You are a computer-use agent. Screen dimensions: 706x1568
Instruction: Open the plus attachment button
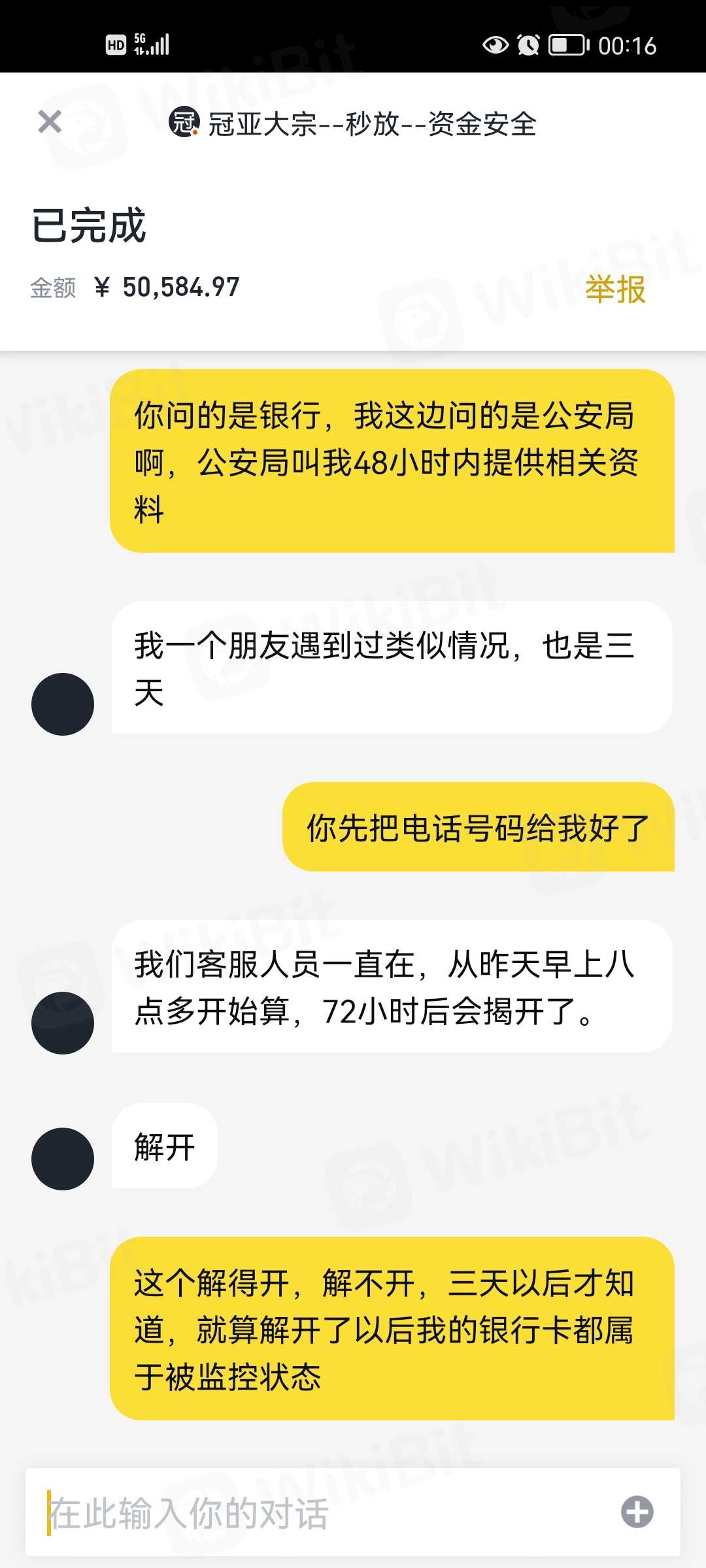tap(637, 1512)
